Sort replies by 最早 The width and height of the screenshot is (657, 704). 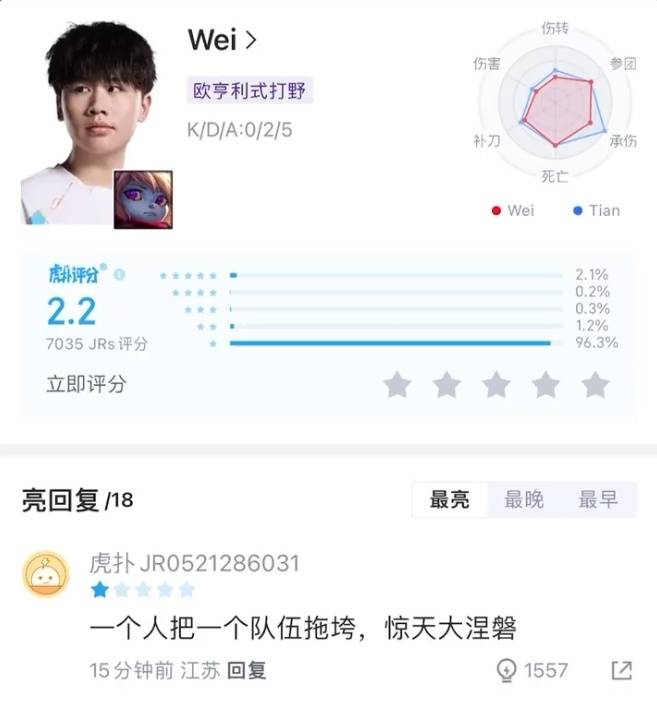597,500
